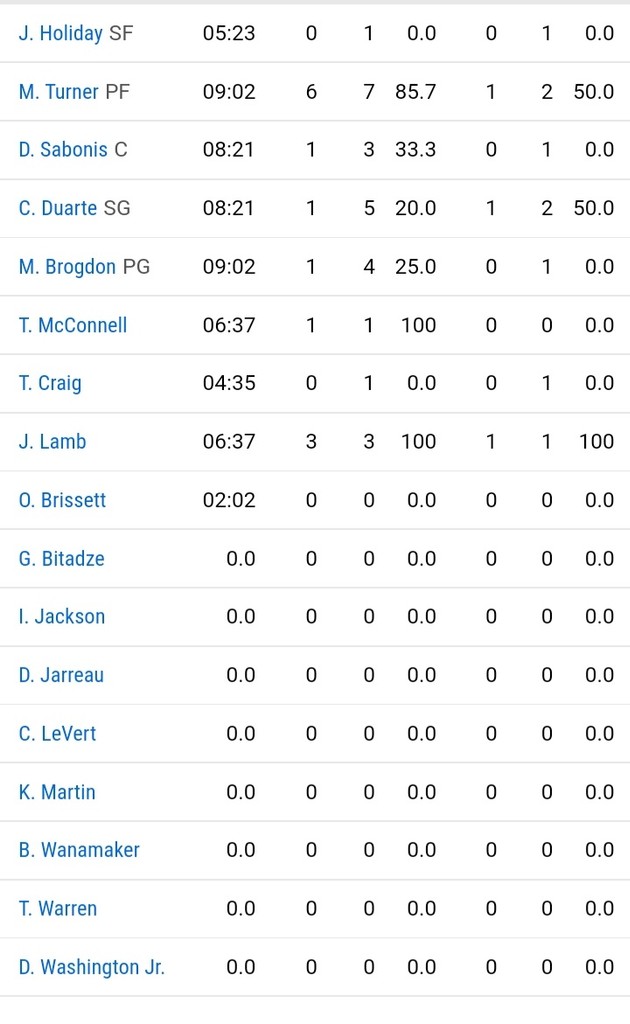630x1024 pixels.
Task: Select M. Brogdon's name link
Action: tap(67, 267)
